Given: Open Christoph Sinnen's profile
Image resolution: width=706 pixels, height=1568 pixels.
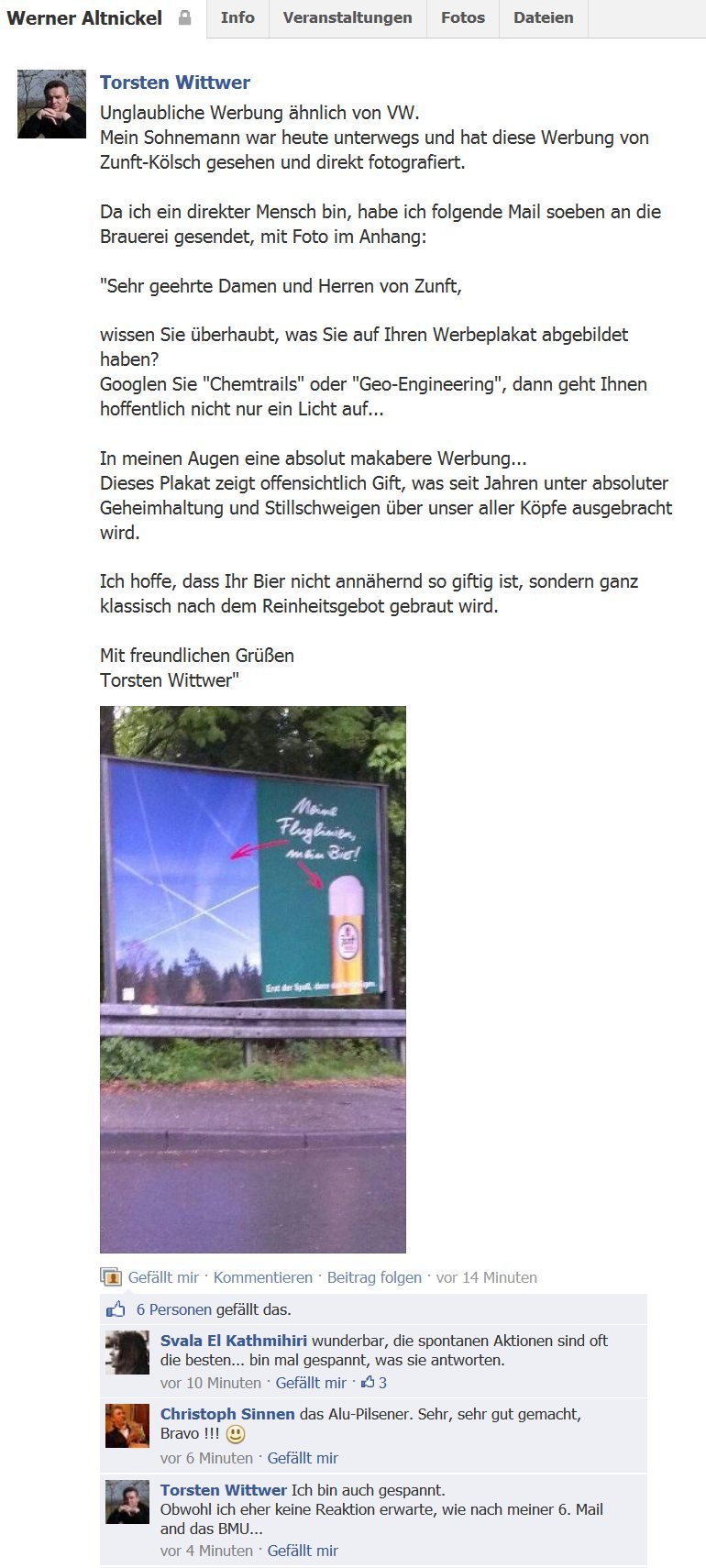Looking at the screenshot, I should (227, 1414).
